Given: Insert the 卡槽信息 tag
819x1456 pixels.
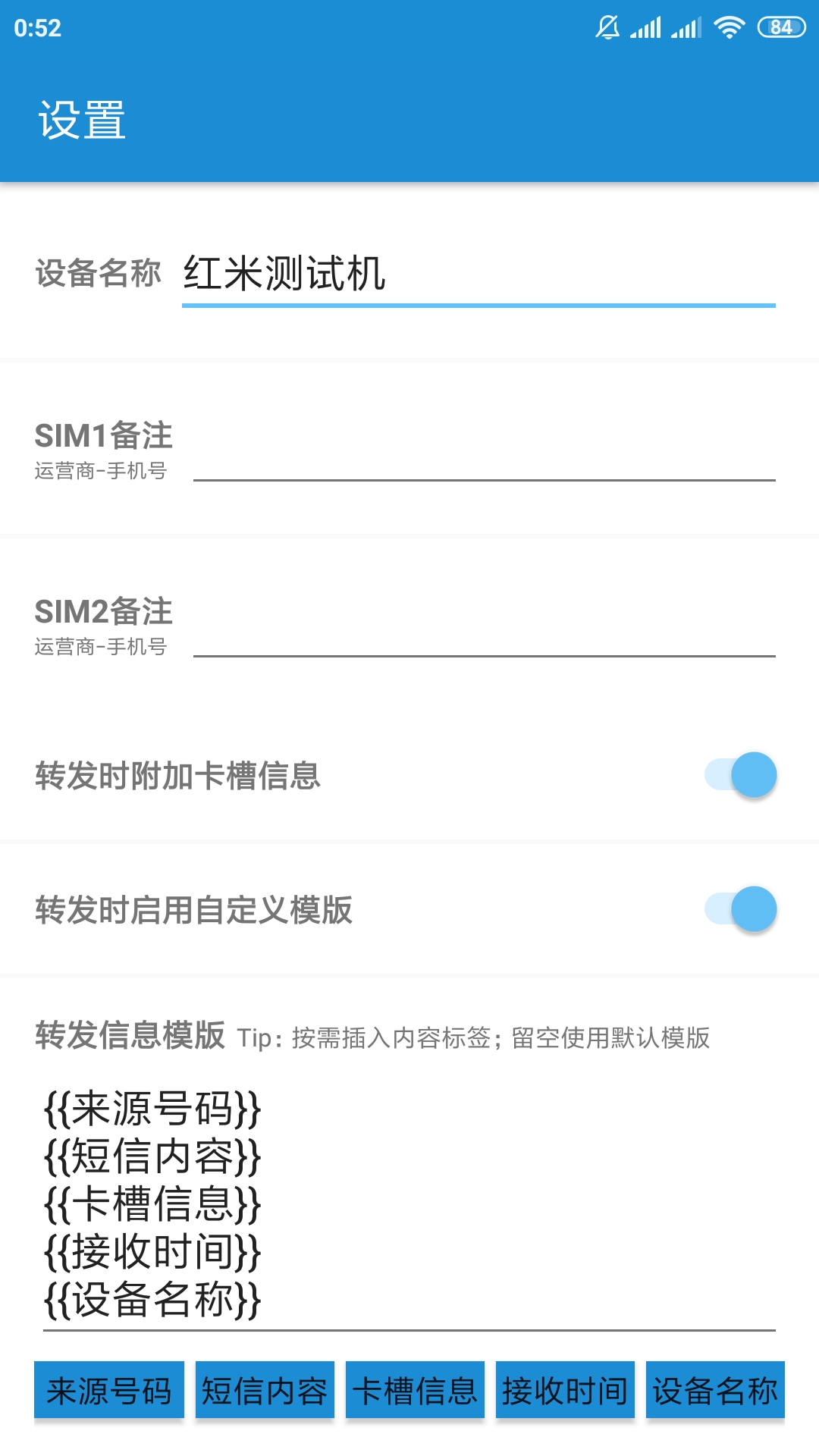Looking at the screenshot, I should click(415, 1390).
